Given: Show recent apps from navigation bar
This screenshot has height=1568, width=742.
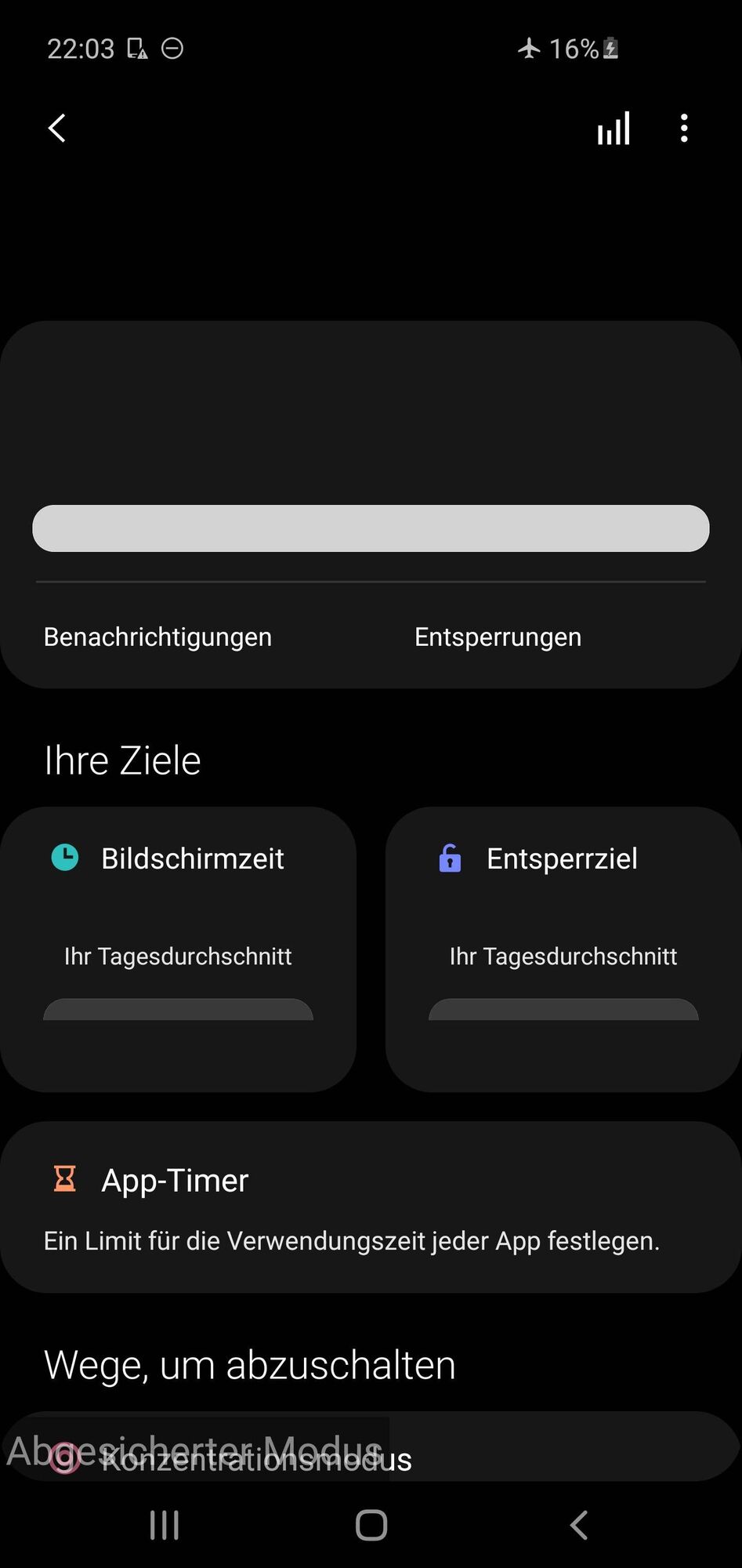Looking at the screenshot, I should click(x=165, y=1525).
